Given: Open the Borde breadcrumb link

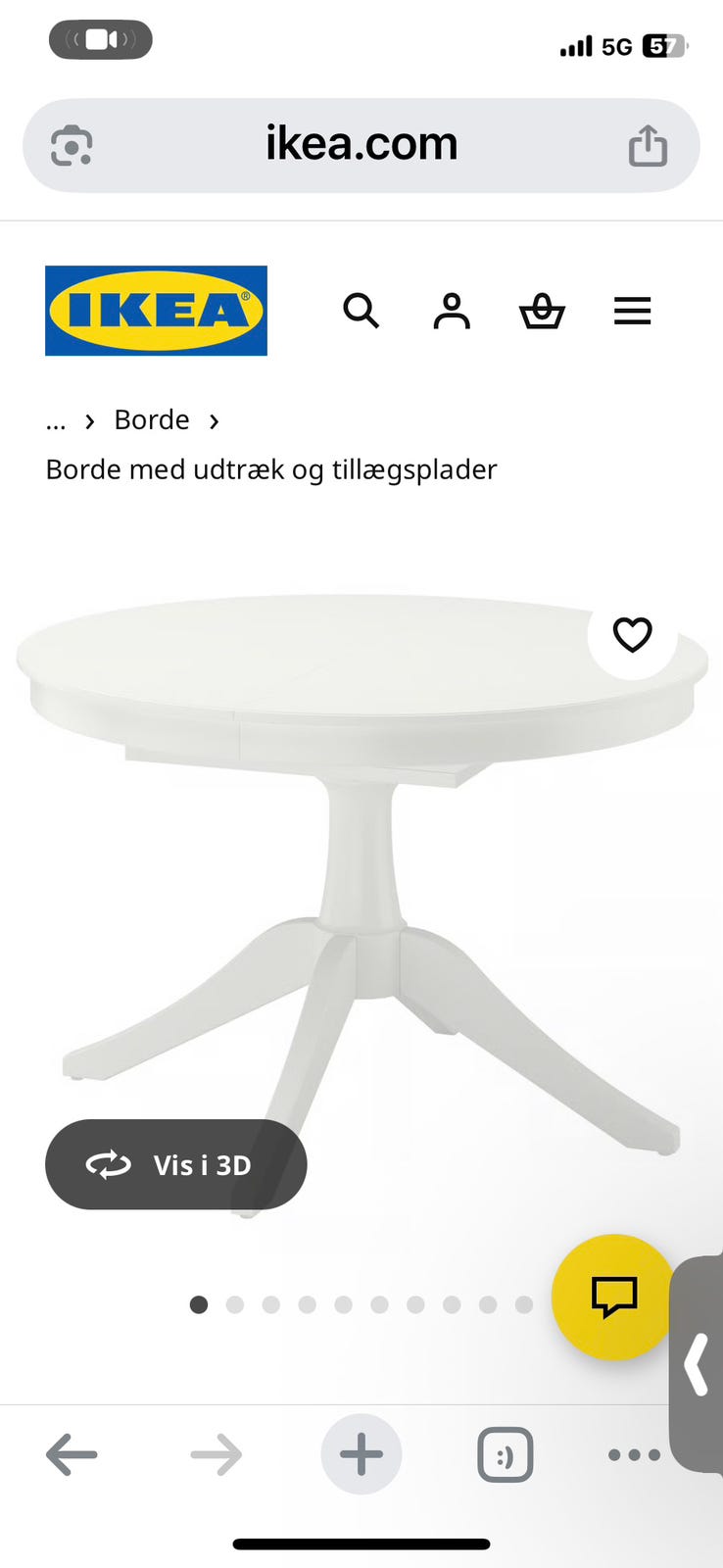Looking at the screenshot, I should click(151, 419).
